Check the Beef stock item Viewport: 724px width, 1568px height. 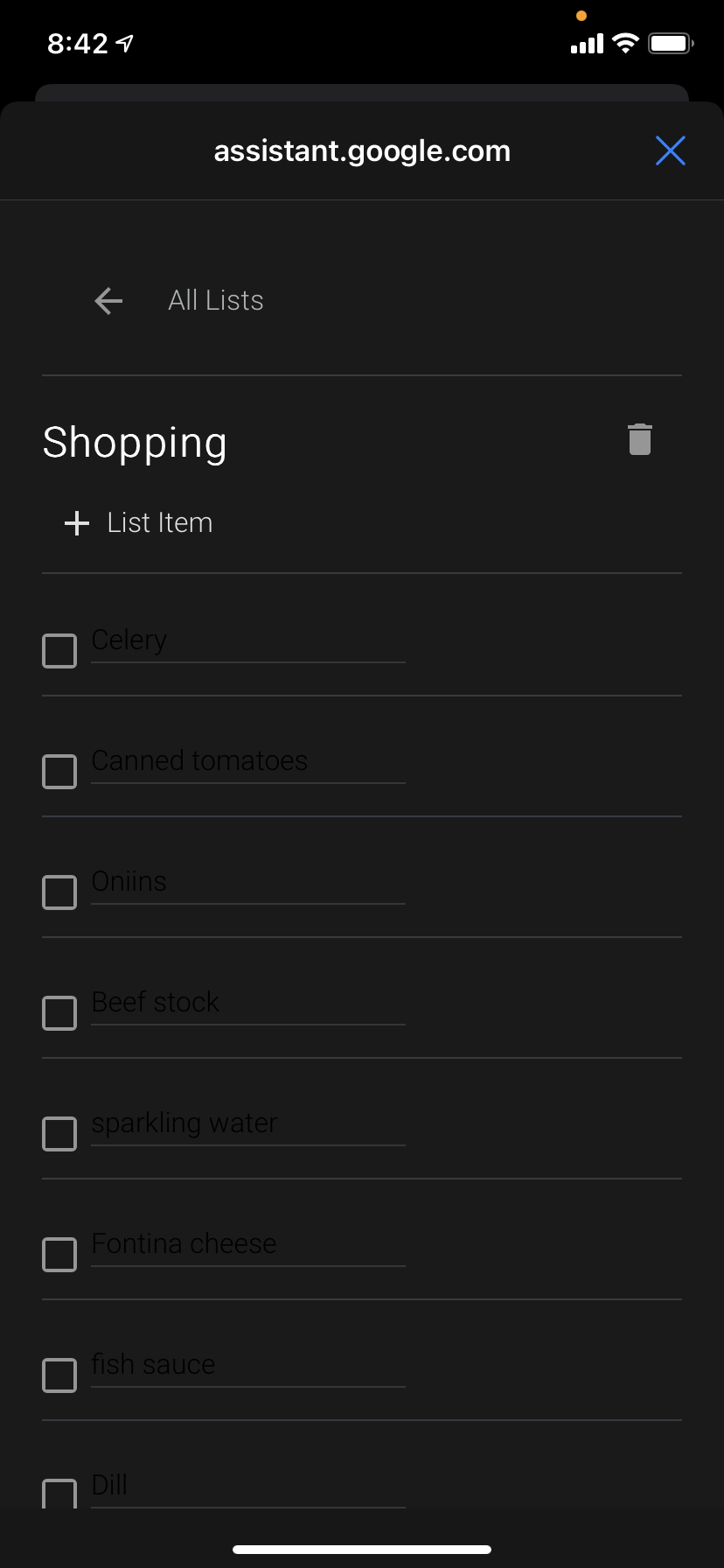click(x=59, y=1013)
